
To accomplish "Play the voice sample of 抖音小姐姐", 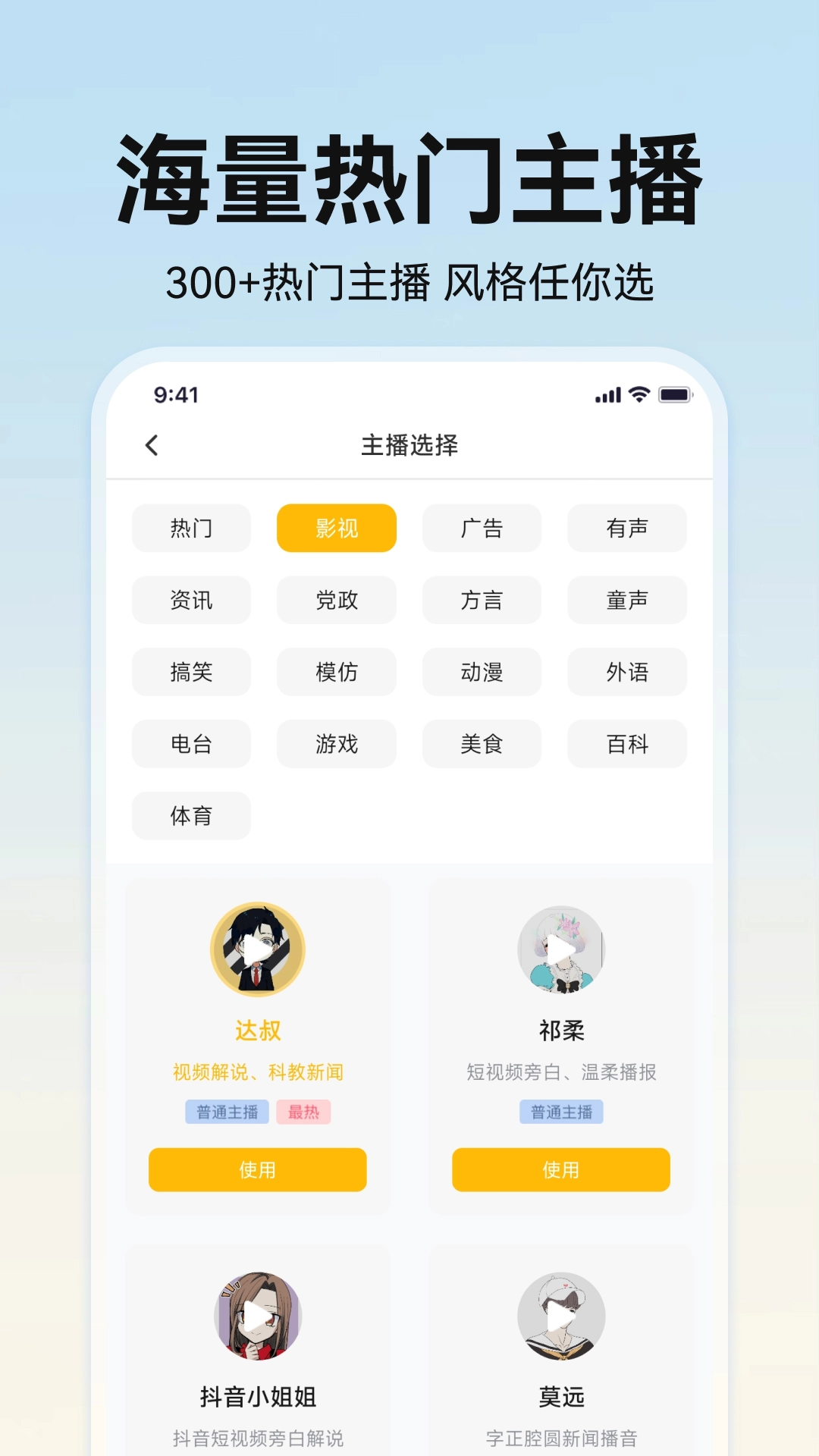I will (x=257, y=1317).
